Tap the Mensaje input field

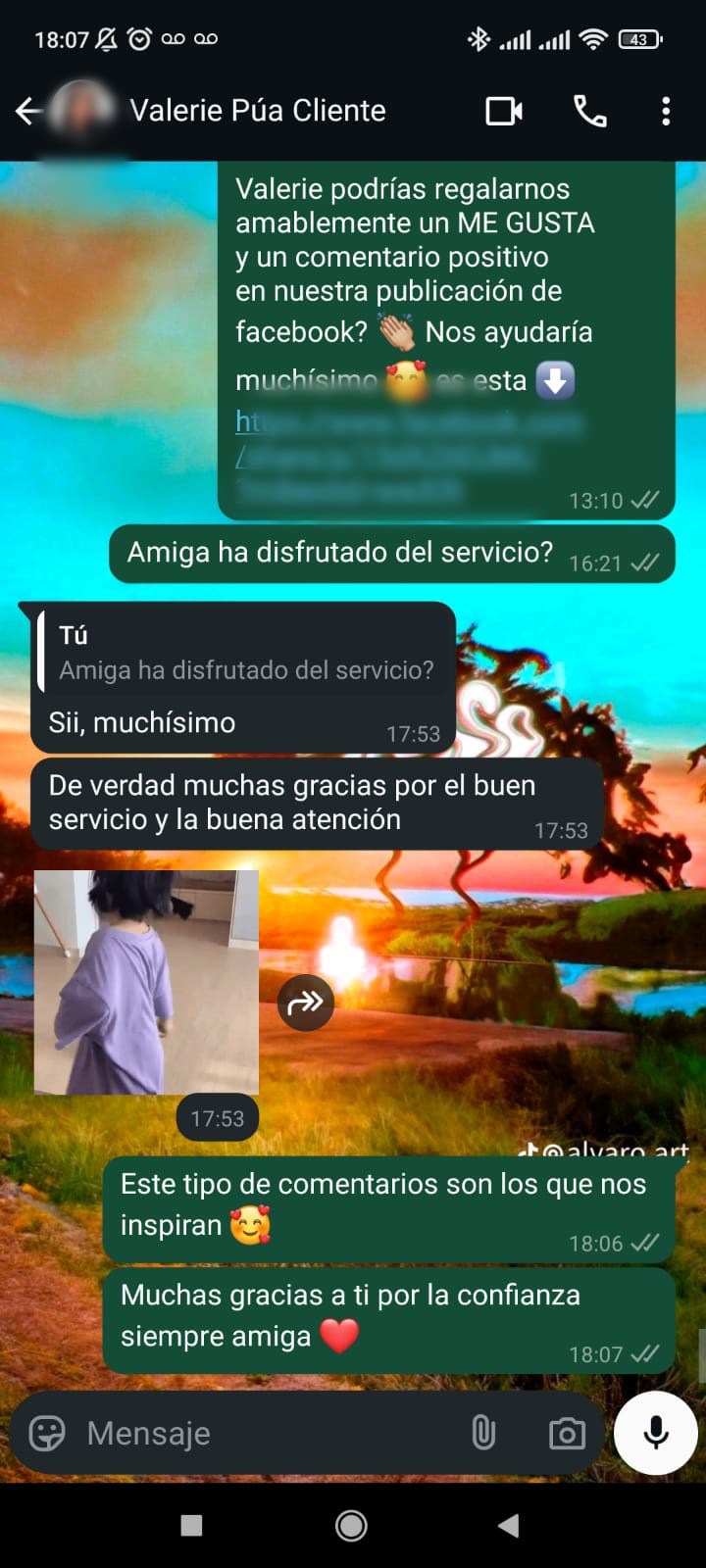(245, 1433)
